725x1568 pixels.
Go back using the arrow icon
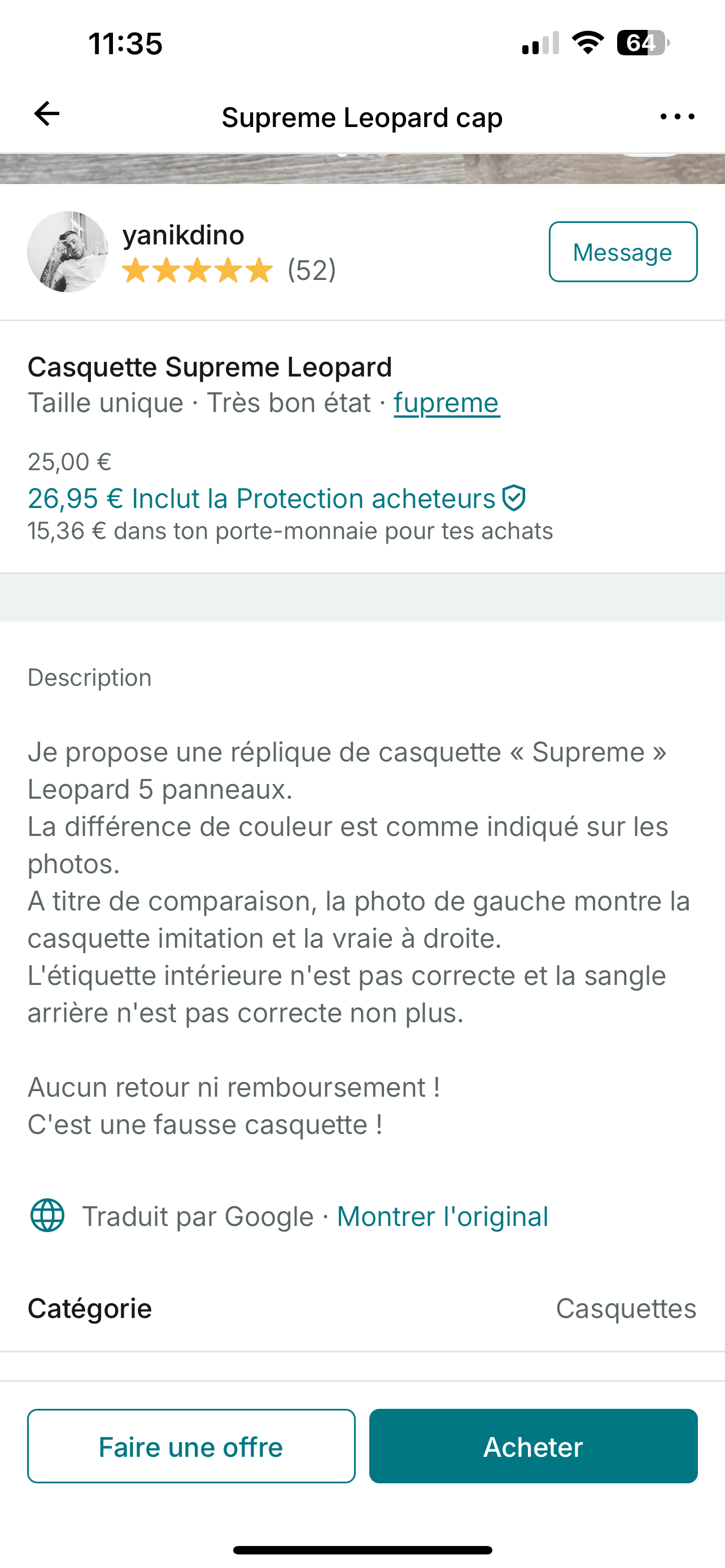(x=46, y=114)
